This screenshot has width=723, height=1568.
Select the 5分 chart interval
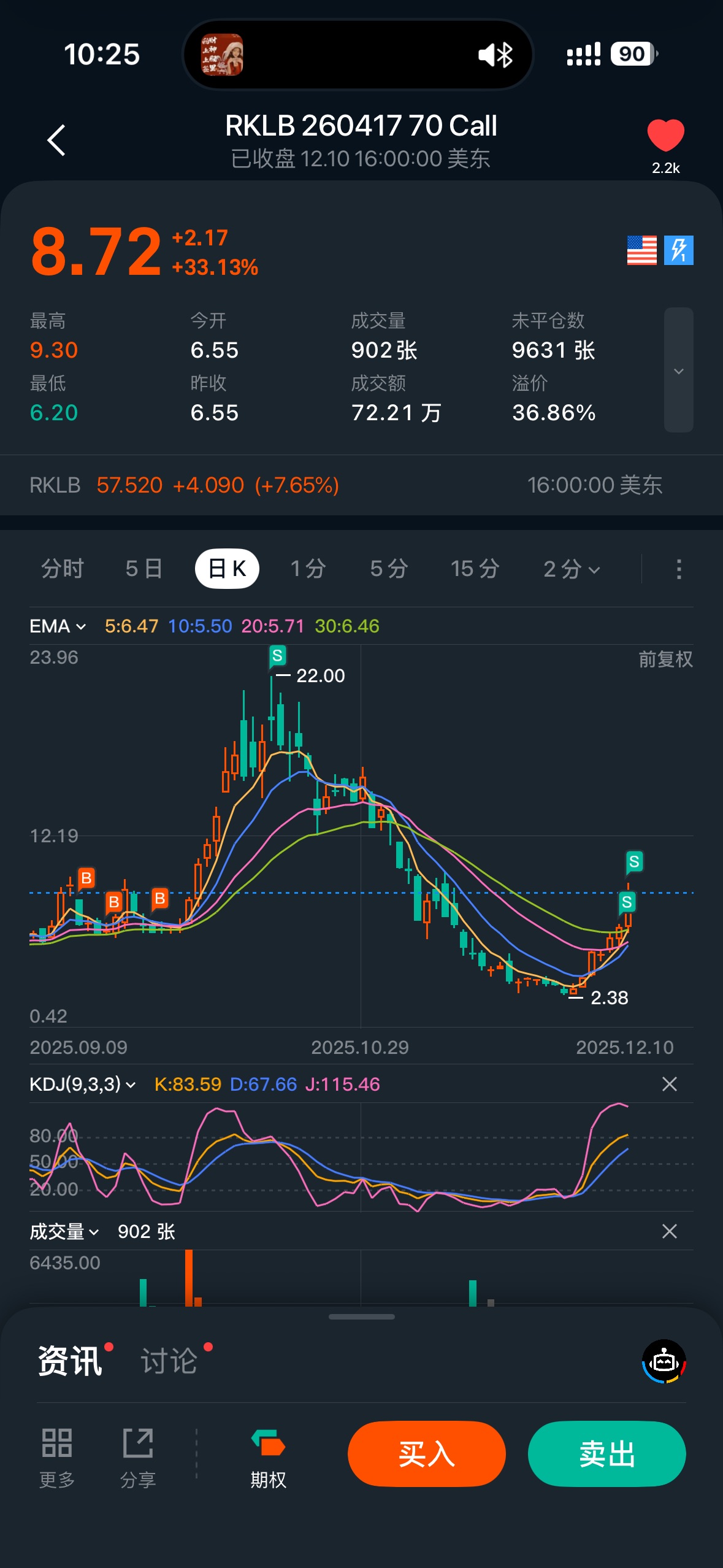(389, 569)
